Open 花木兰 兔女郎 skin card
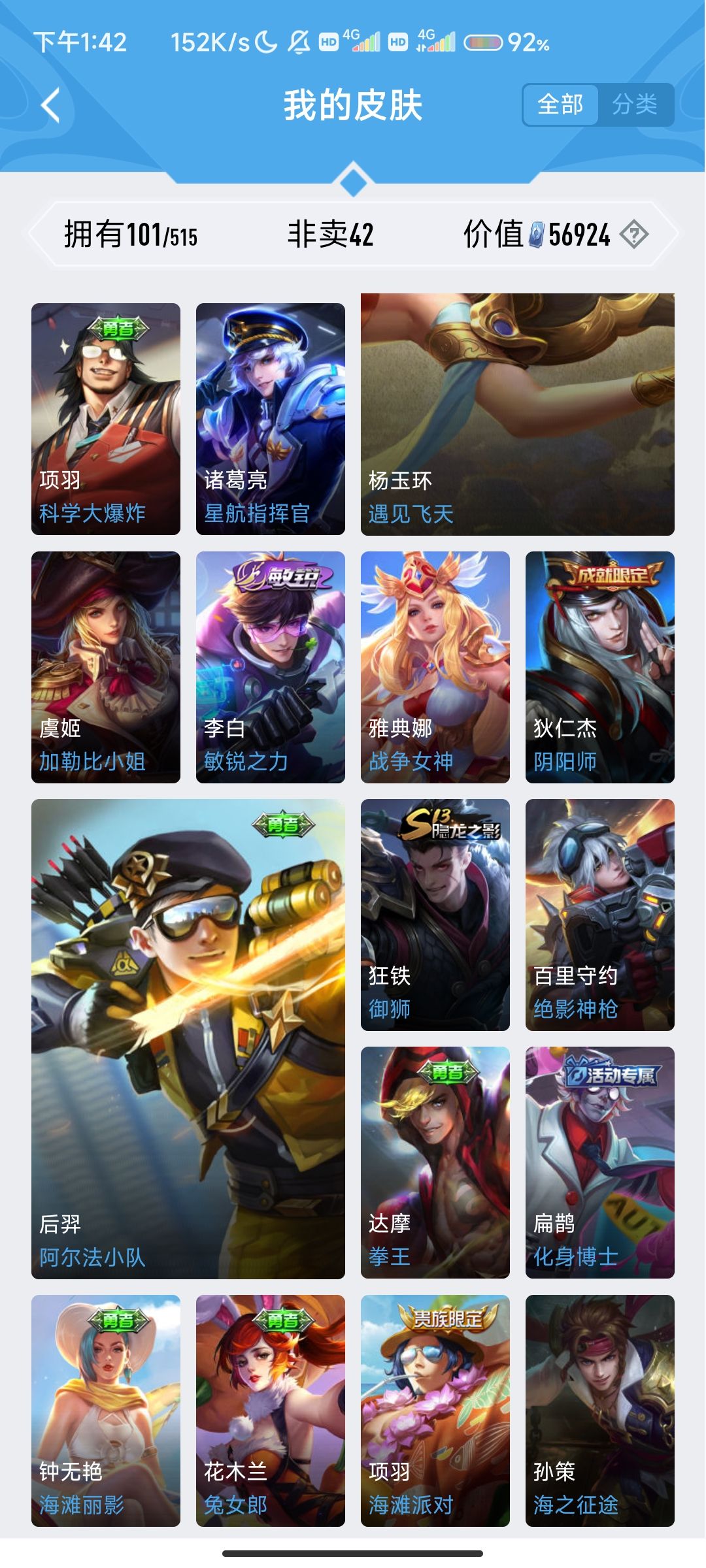The image size is (706, 1568). pyautogui.click(x=271, y=1411)
